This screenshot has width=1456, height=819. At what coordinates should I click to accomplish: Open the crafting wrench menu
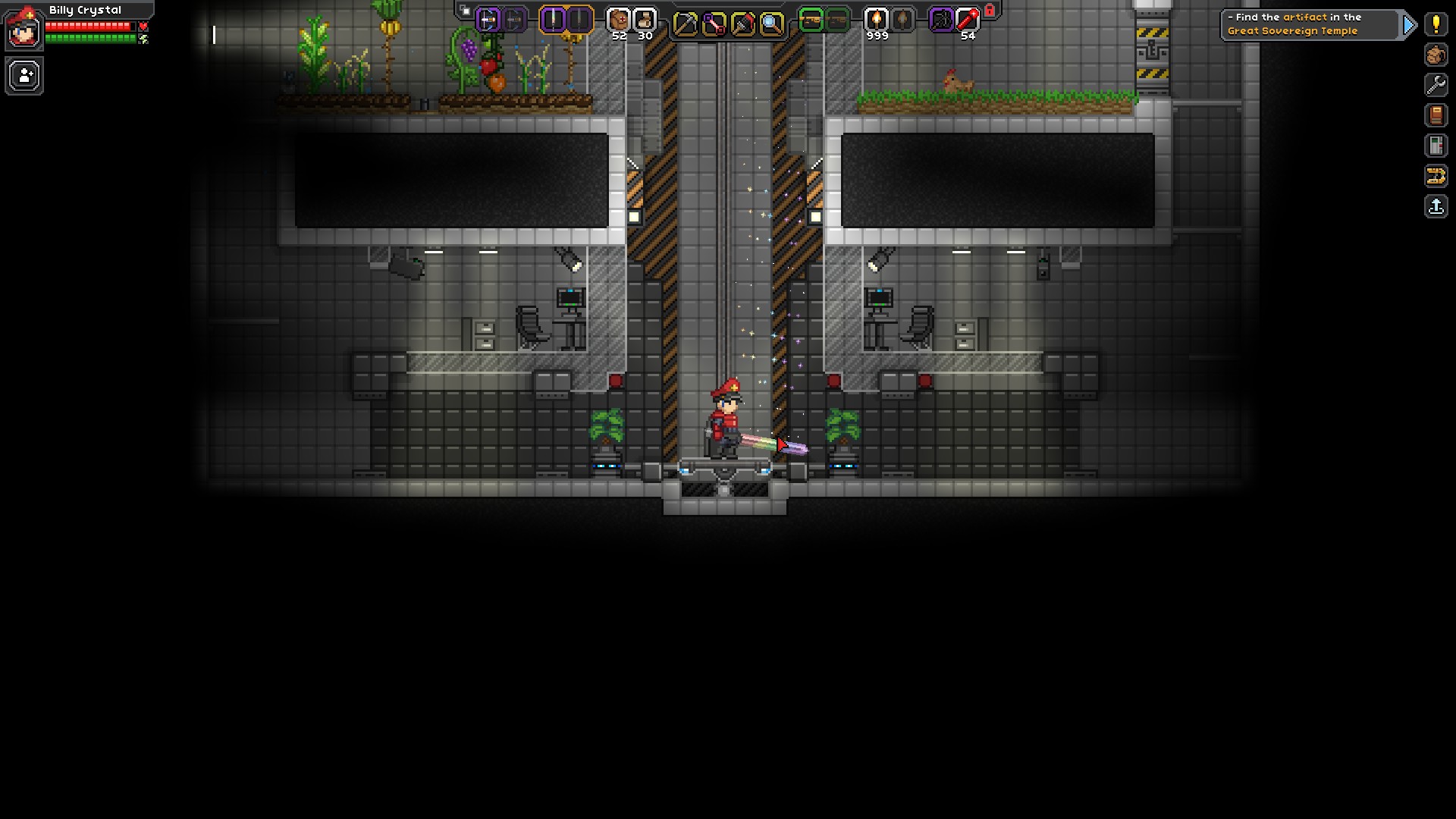[x=1436, y=85]
